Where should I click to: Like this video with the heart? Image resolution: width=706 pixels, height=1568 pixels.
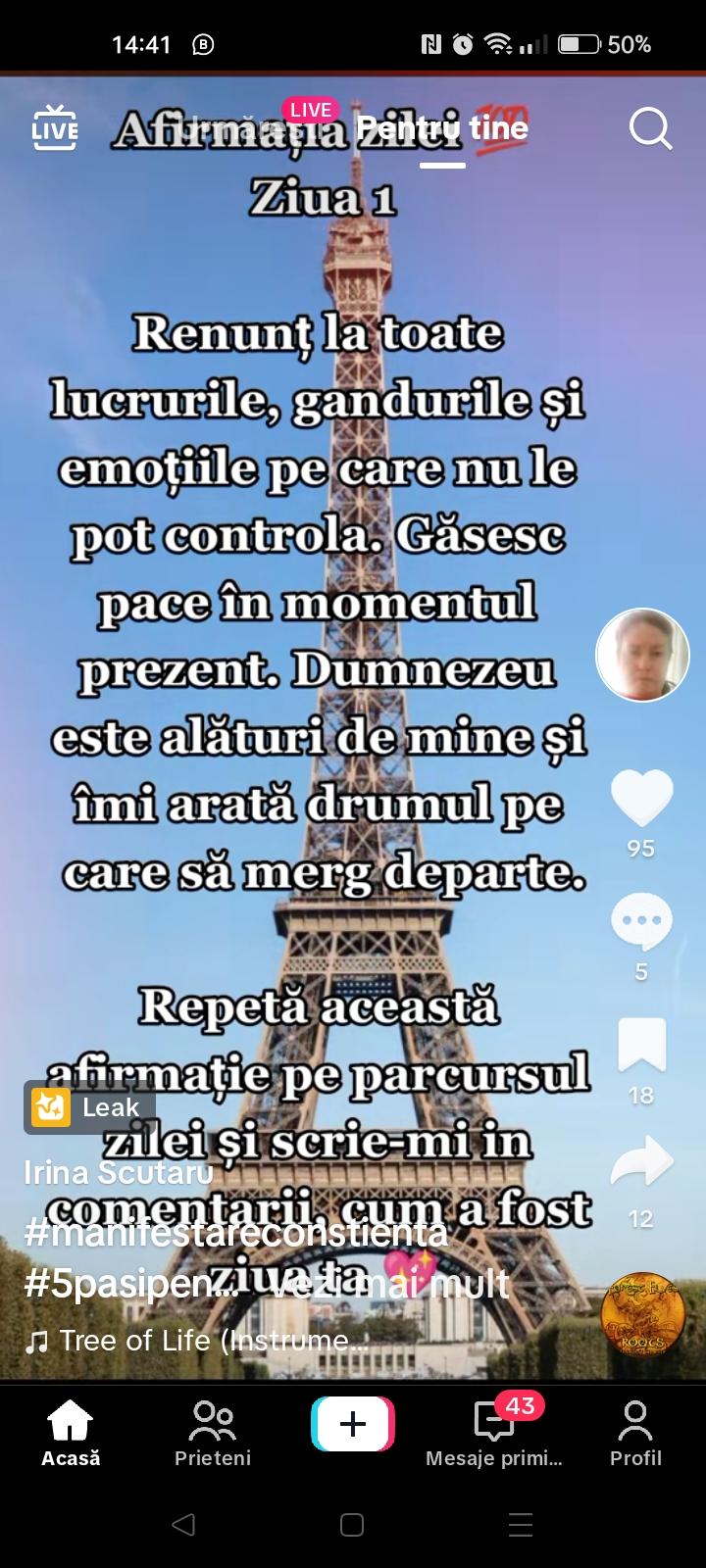(641, 798)
